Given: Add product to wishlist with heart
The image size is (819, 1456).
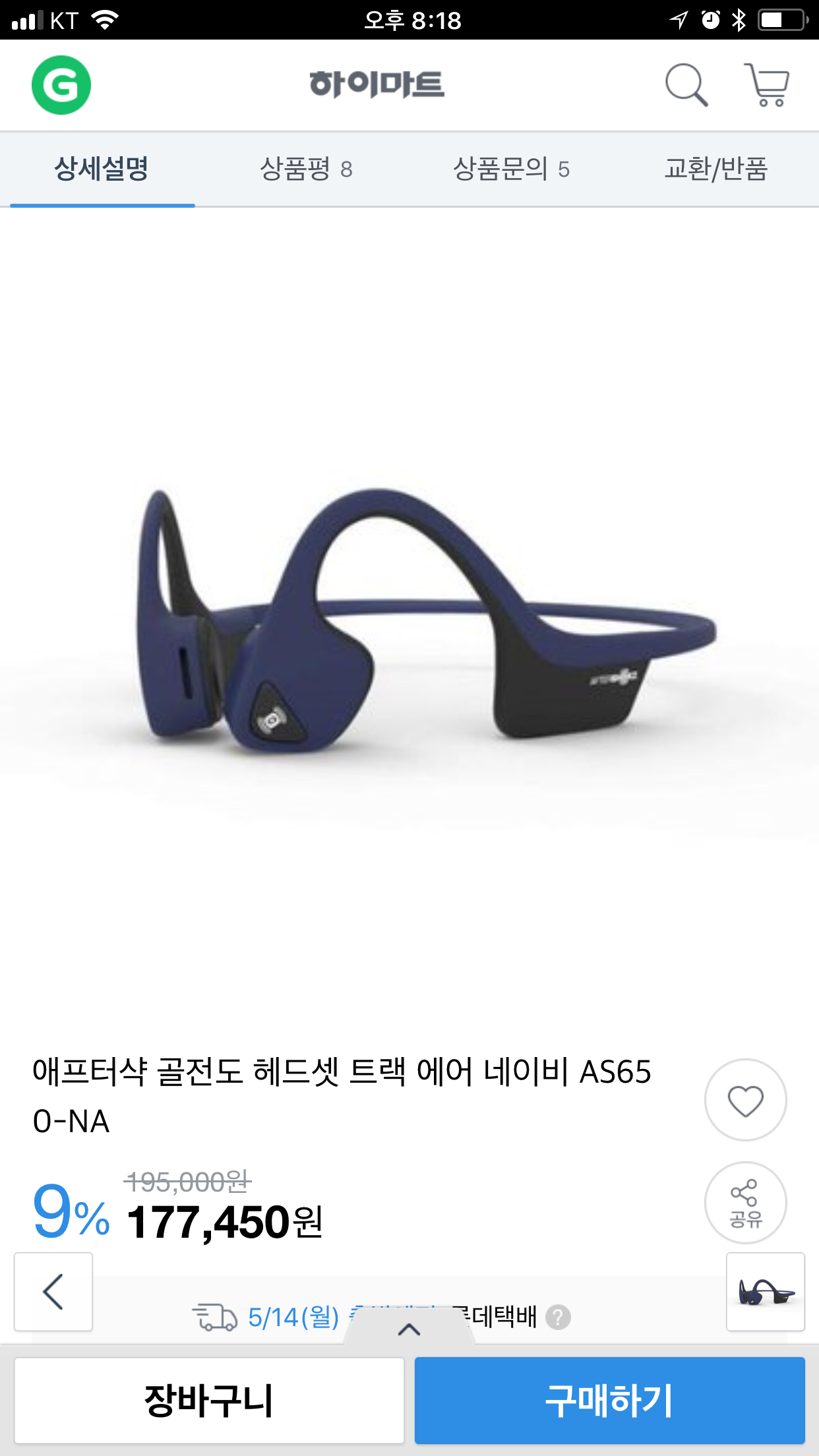Looking at the screenshot, I should pyautogui.click(x=745, y=1100).
